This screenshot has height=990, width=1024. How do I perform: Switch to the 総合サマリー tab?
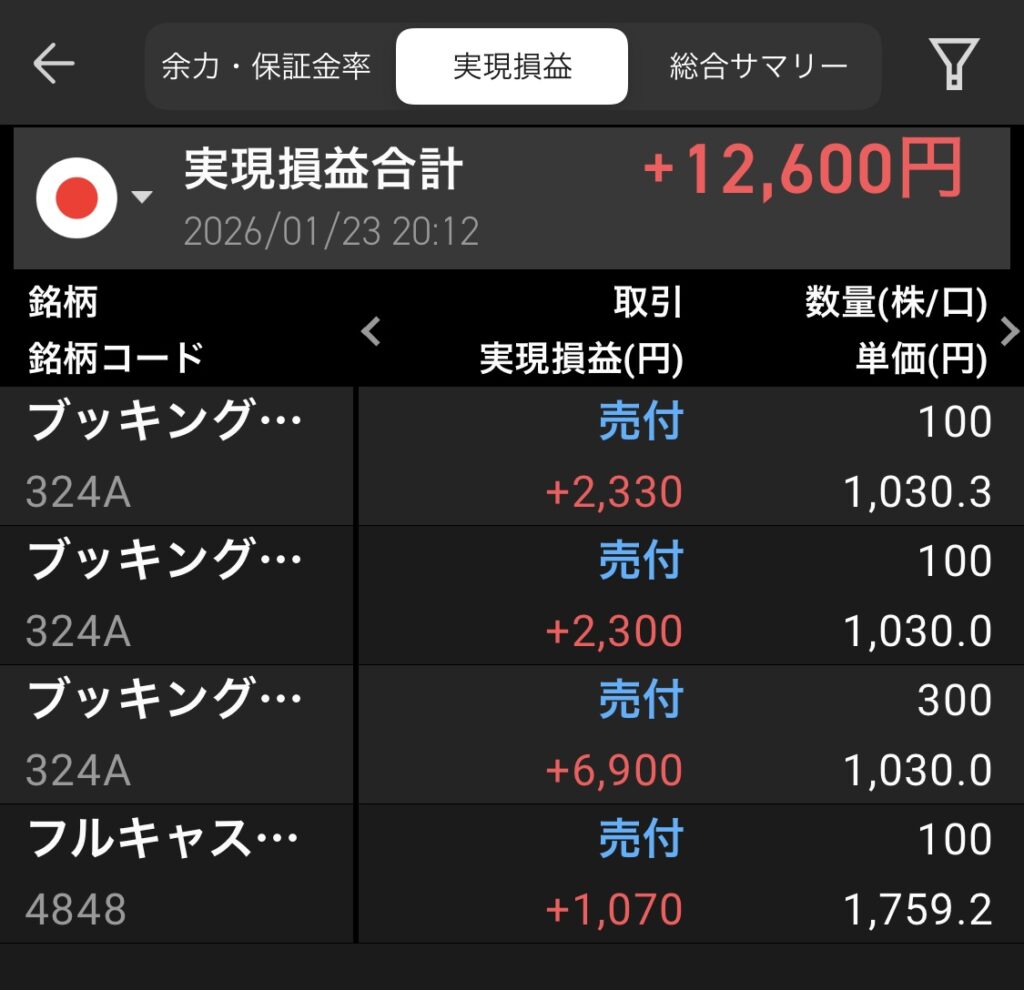(758, 67)
